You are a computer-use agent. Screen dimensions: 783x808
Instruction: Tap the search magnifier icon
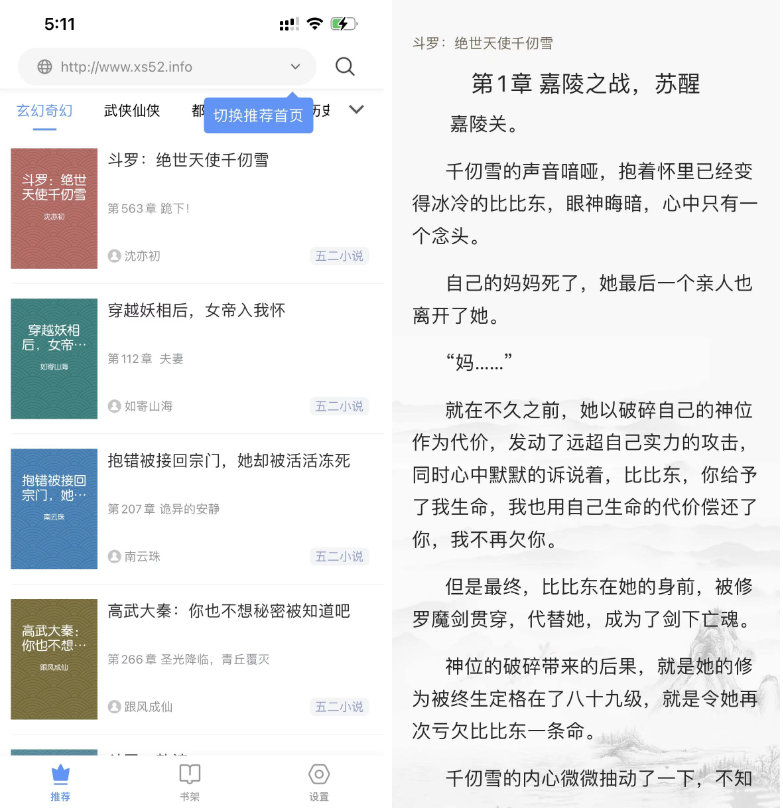(x=345, y=67)
